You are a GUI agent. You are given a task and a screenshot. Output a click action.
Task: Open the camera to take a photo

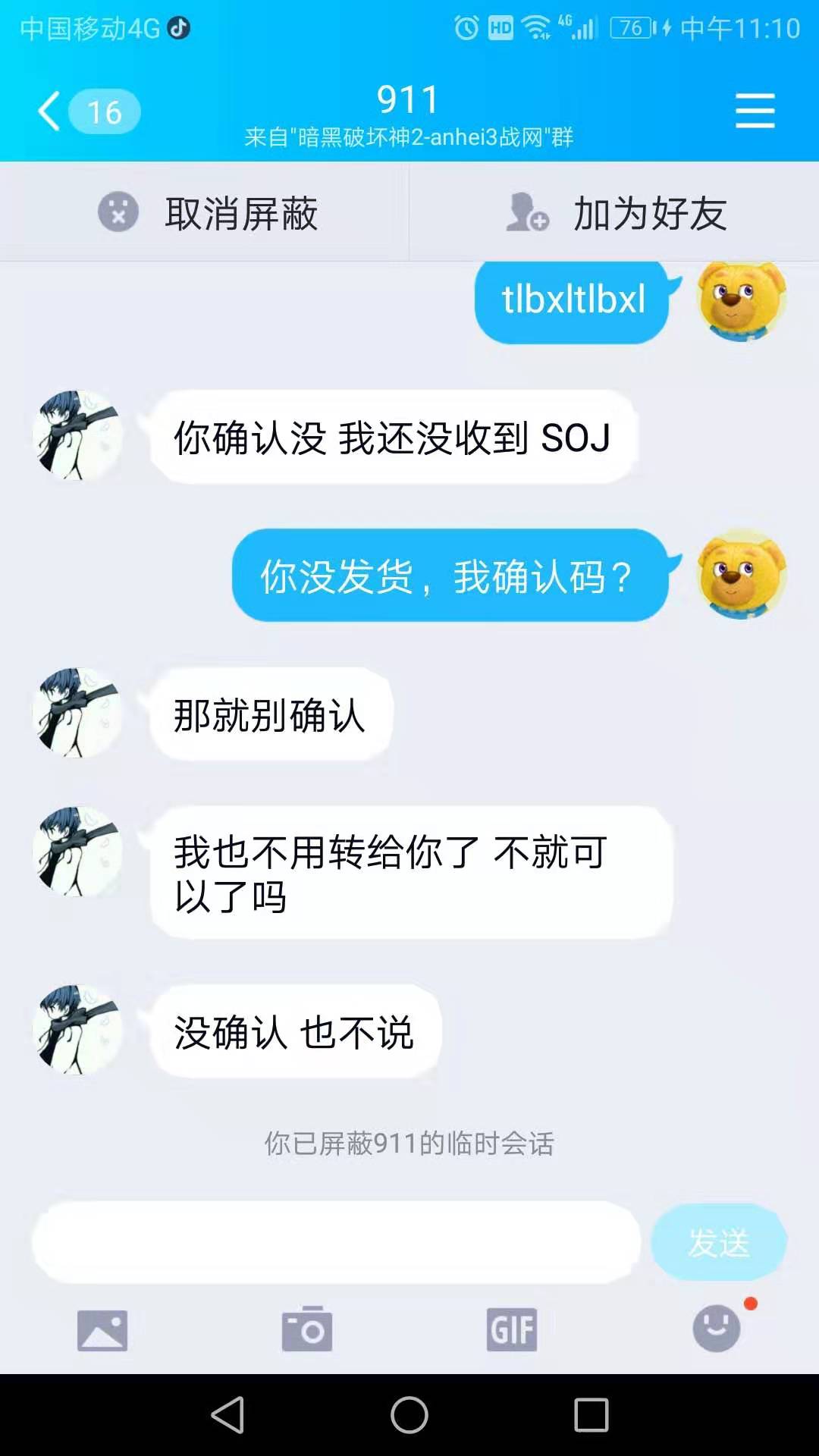(x=307, y=1329)
